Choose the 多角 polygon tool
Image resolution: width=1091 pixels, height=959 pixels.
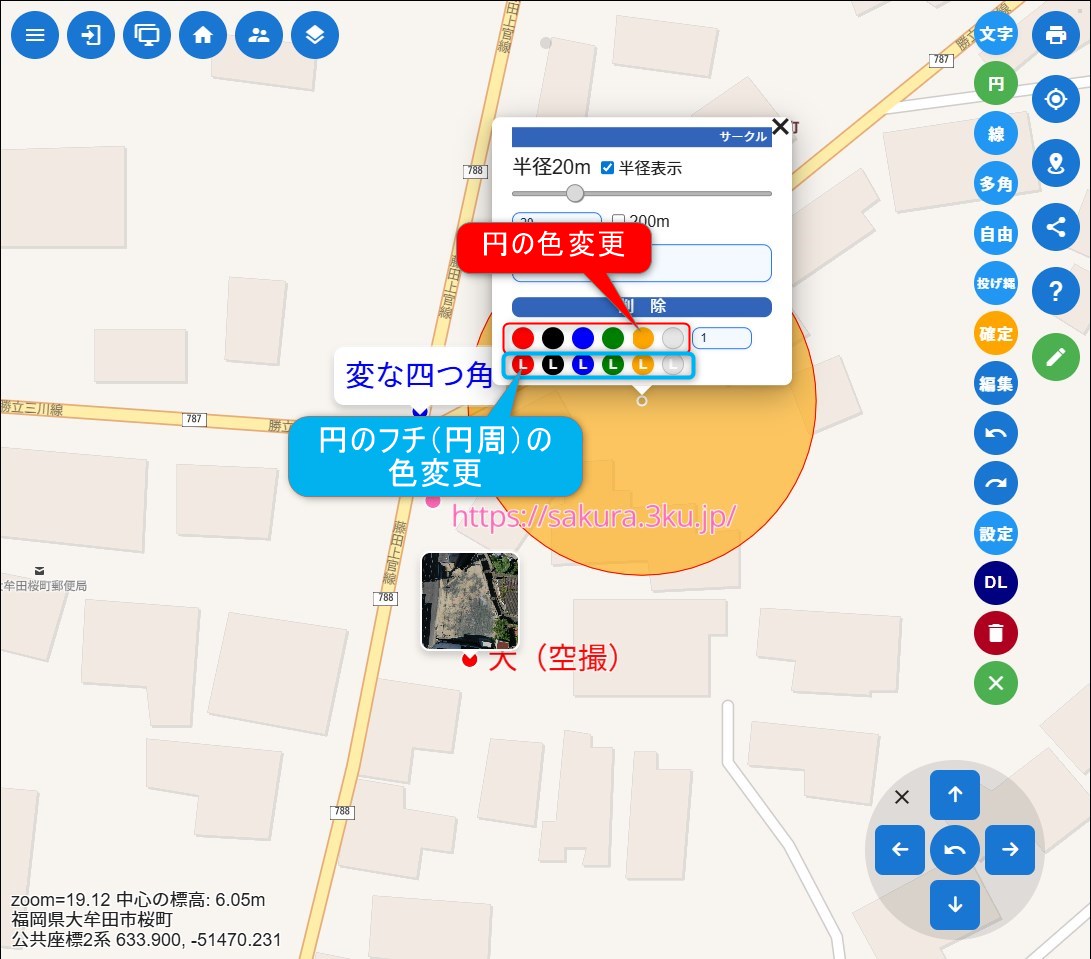click(995, 183)
